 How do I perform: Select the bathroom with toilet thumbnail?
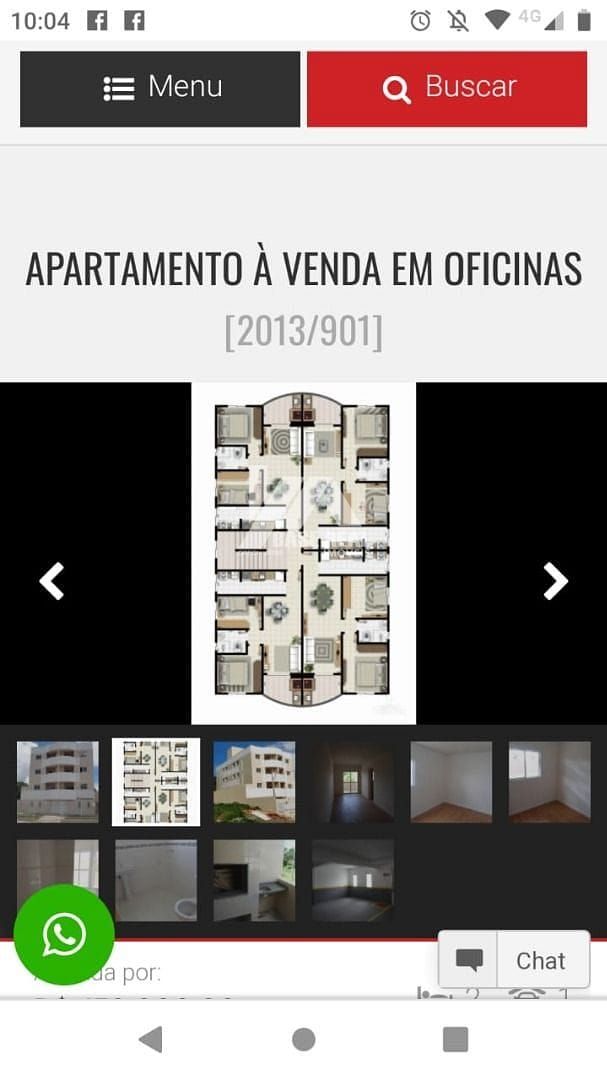156,880
